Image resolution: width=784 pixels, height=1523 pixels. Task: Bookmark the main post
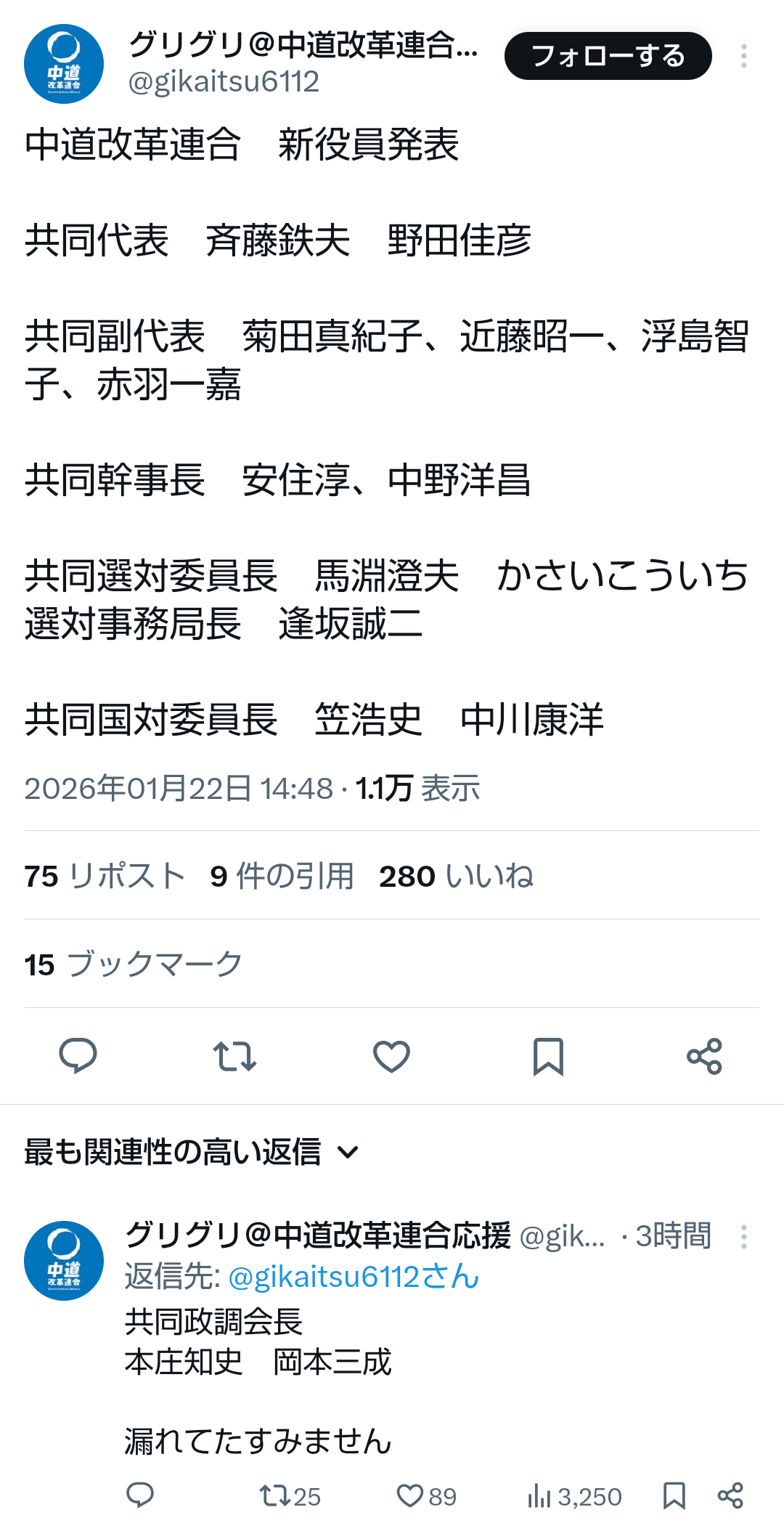click(548, 1056)
